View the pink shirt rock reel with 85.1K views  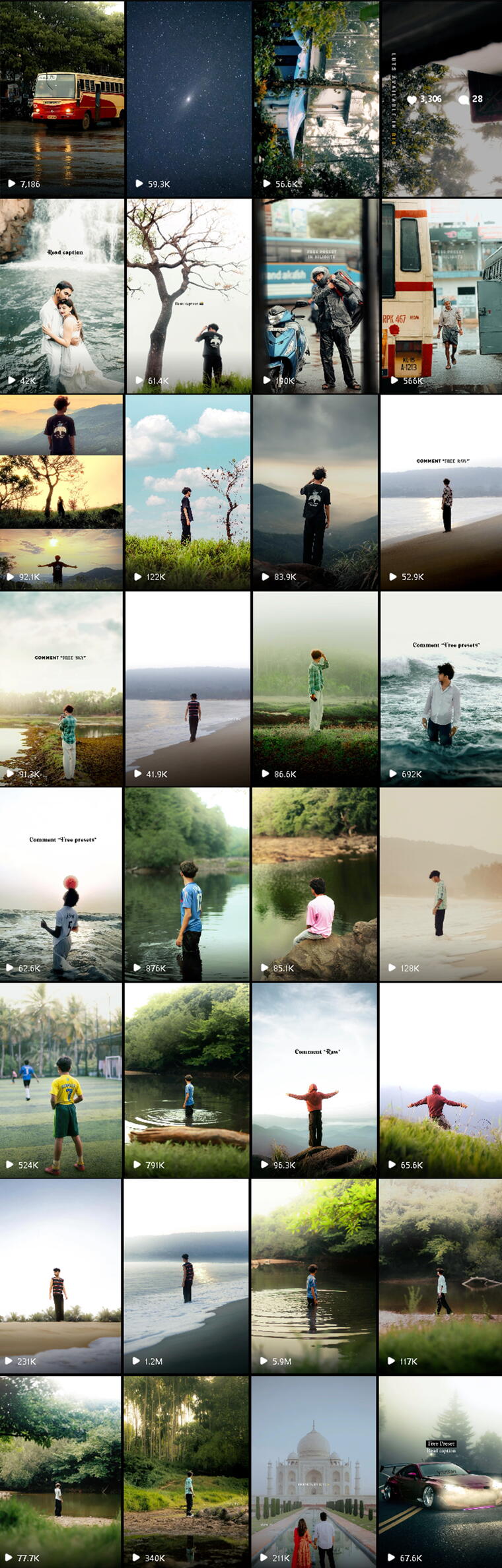(x=316, y=884)
